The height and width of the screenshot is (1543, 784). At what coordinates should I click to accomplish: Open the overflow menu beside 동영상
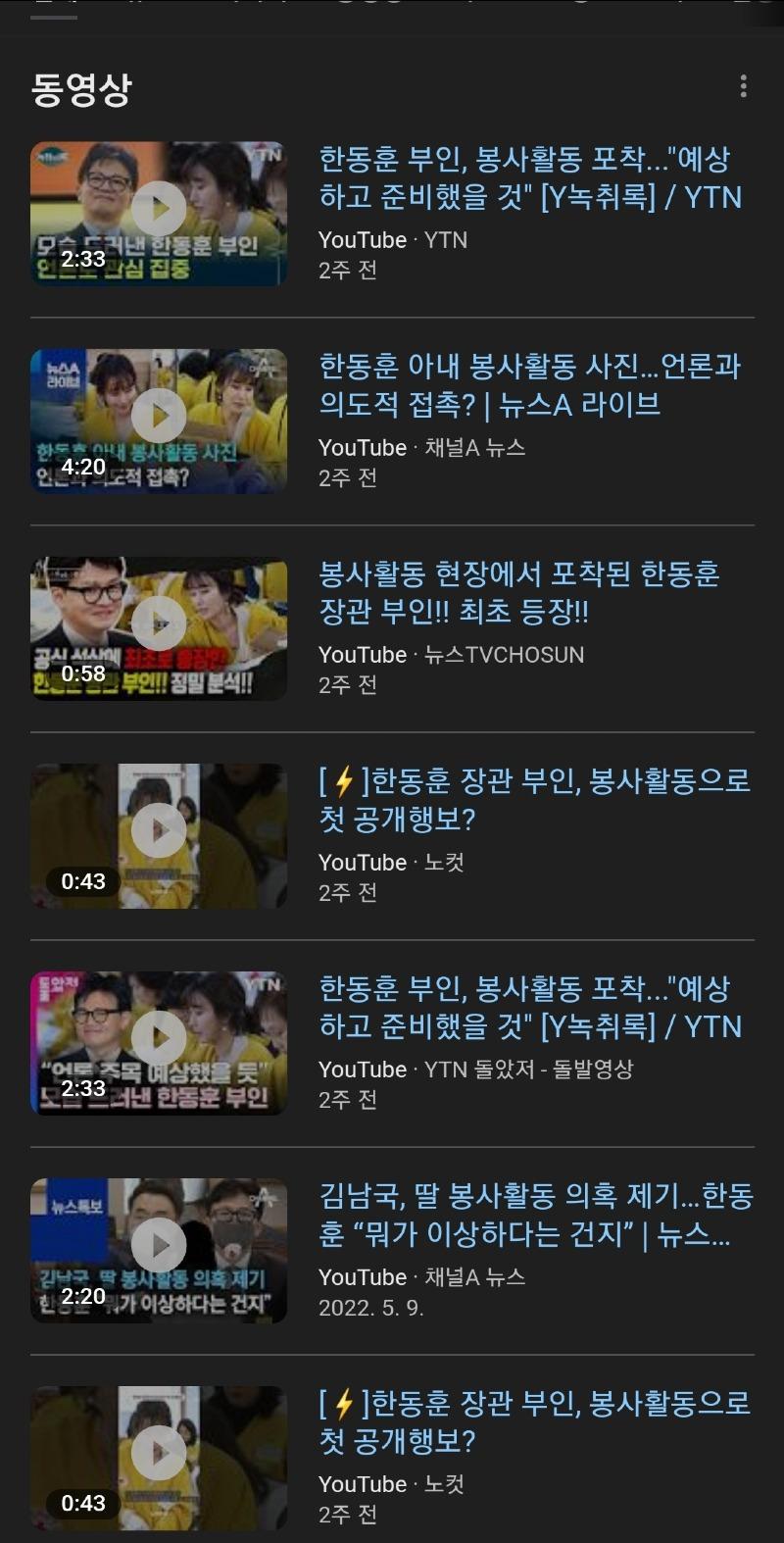(743, 87)
